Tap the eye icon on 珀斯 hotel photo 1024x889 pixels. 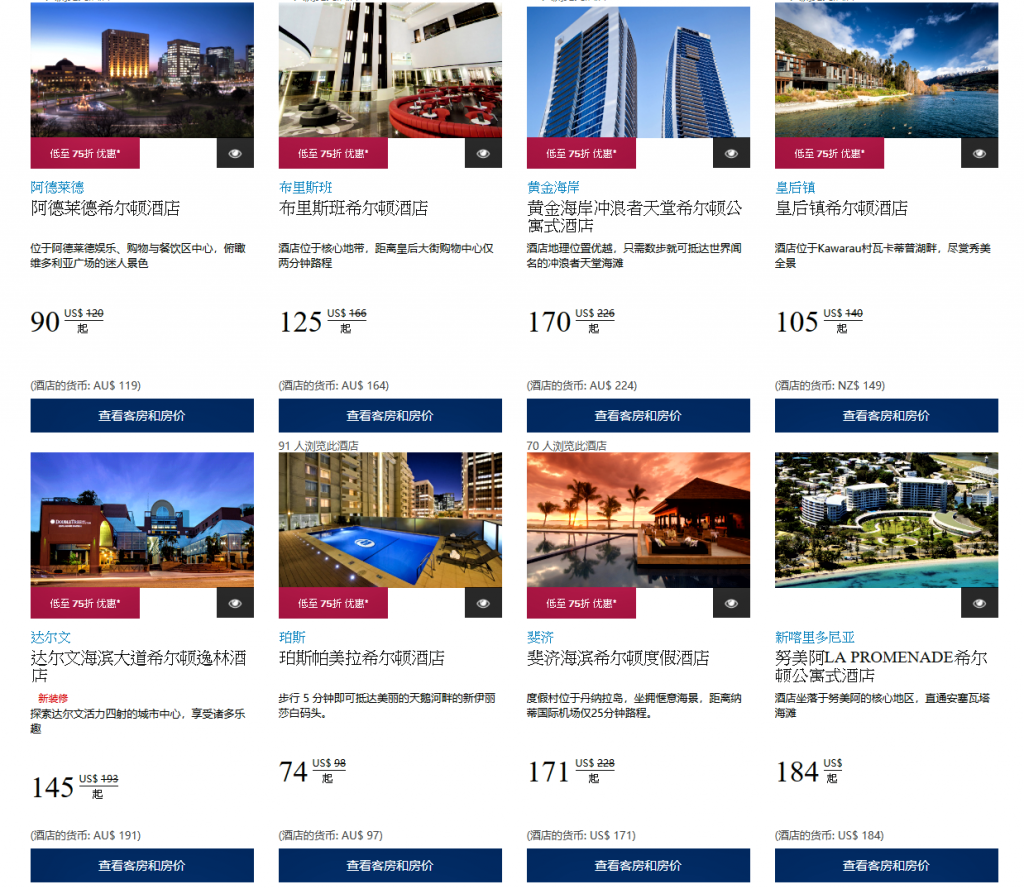pyautogui.click(x=483, y=603)
